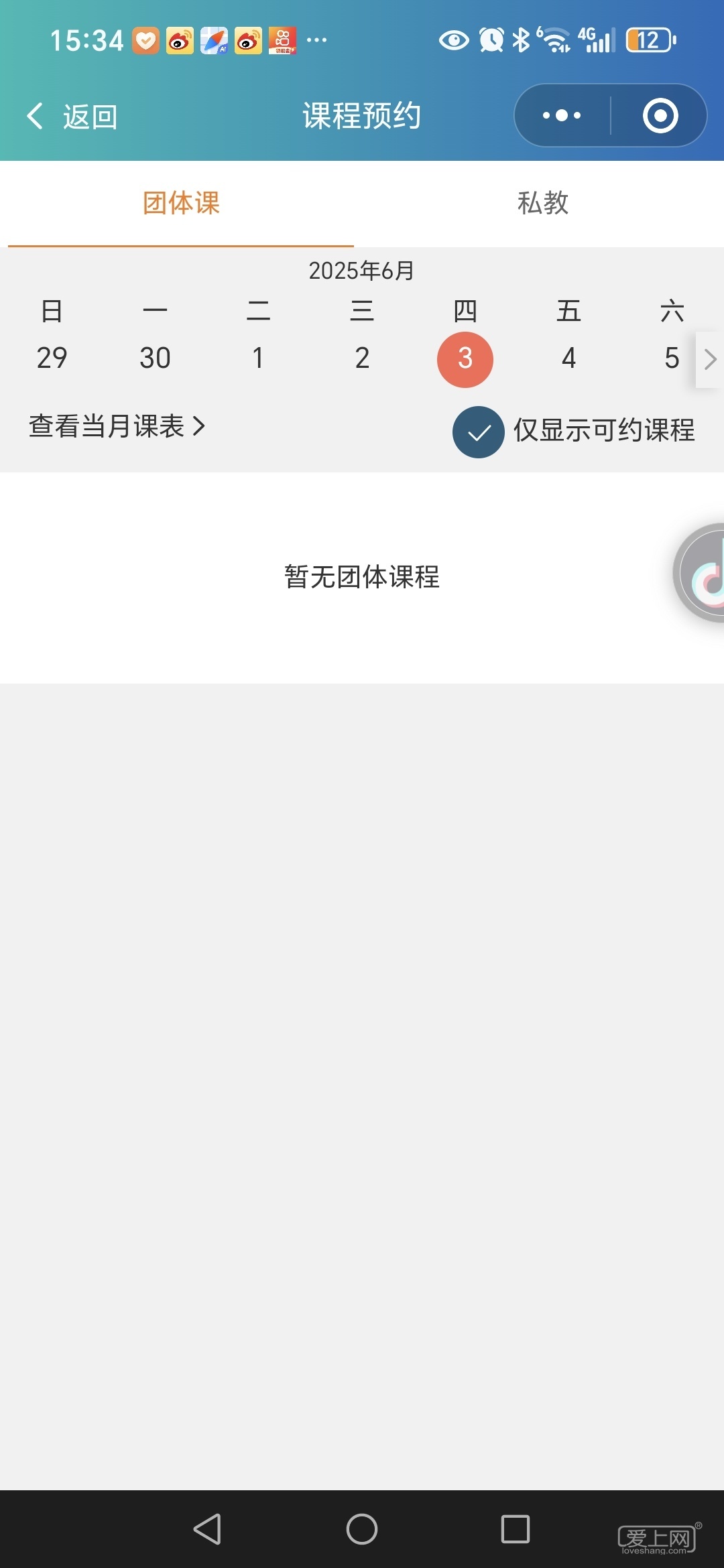Choose Tuesday the 1st in the calendar

point(258,358)
